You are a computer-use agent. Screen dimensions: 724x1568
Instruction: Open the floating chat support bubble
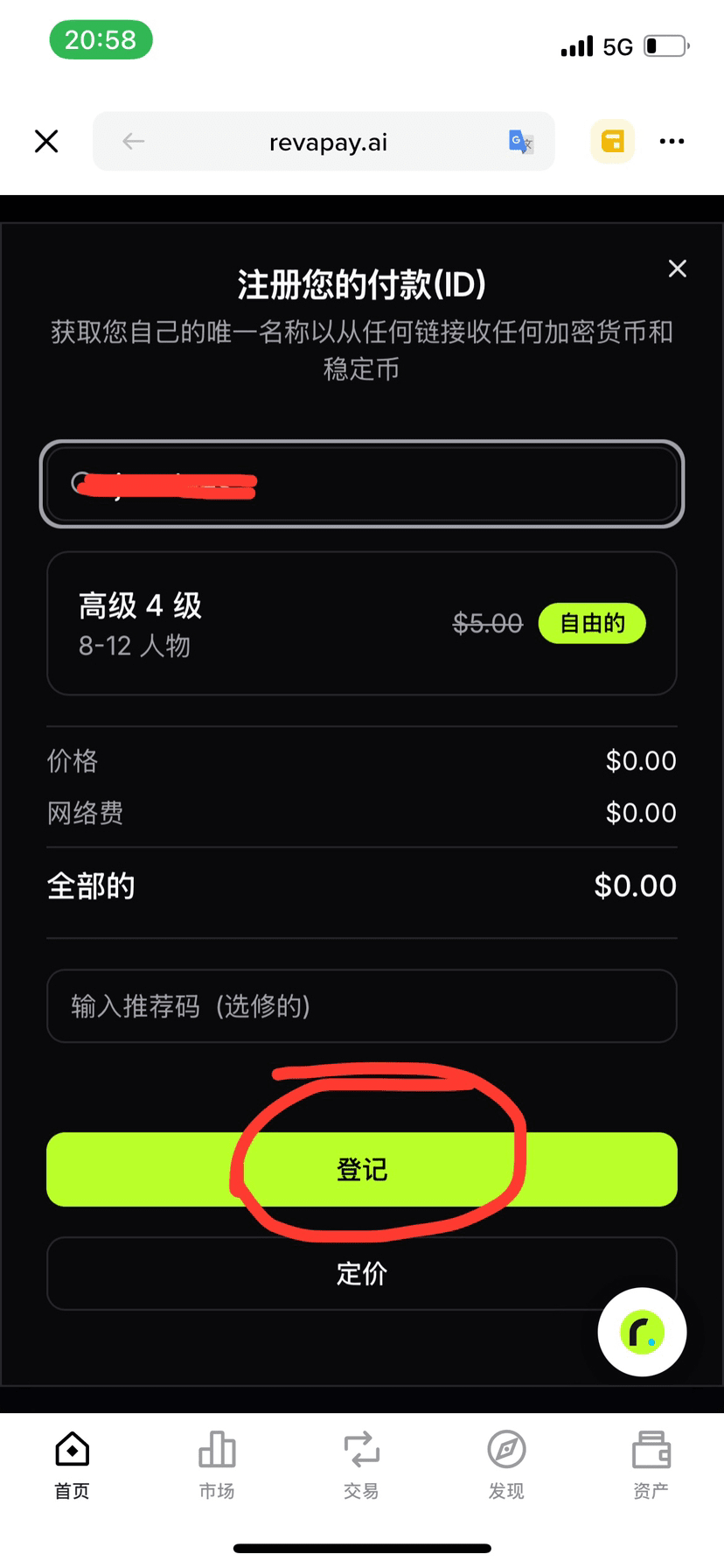pyautogui.click(x=642, y=1332)
